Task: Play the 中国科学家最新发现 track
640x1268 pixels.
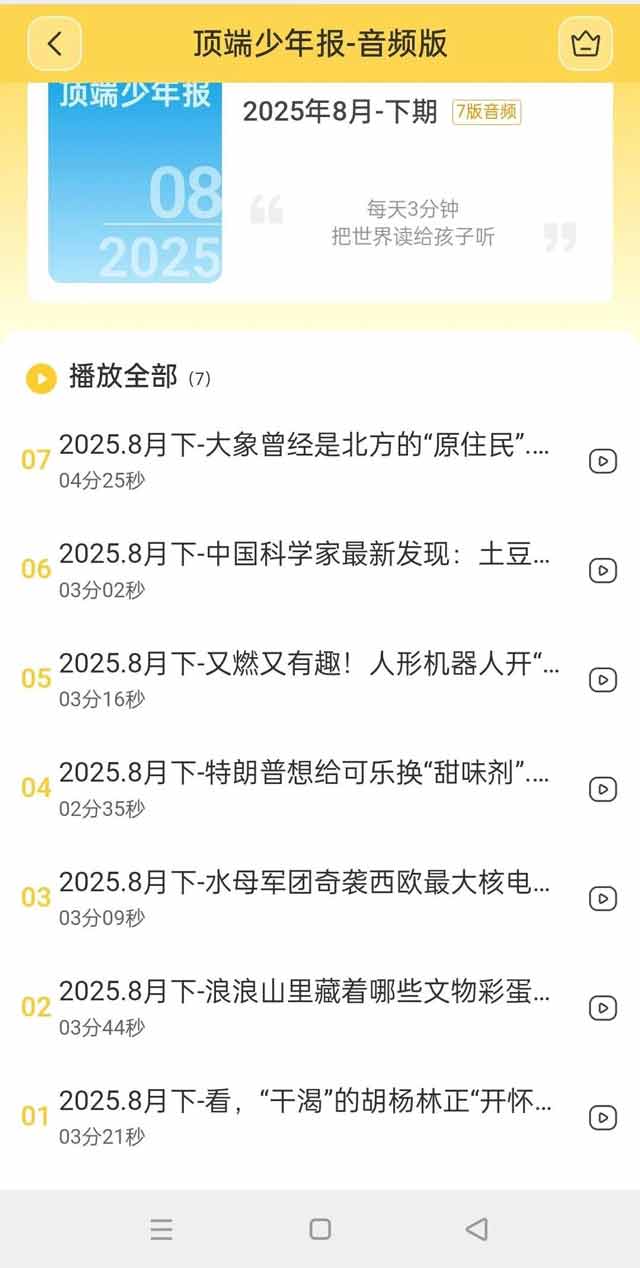Action: [602, 570]
